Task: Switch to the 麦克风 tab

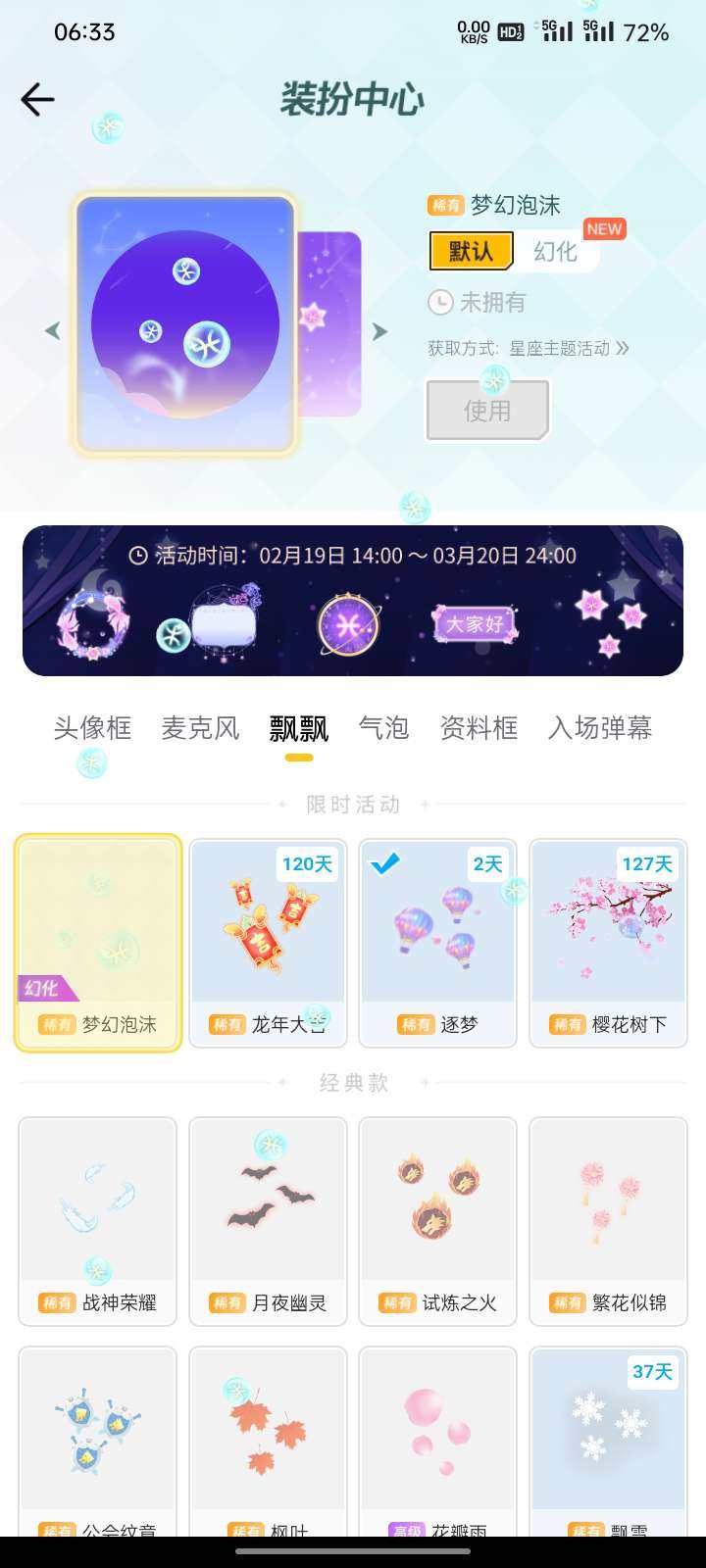Action: tap(200, 728)
